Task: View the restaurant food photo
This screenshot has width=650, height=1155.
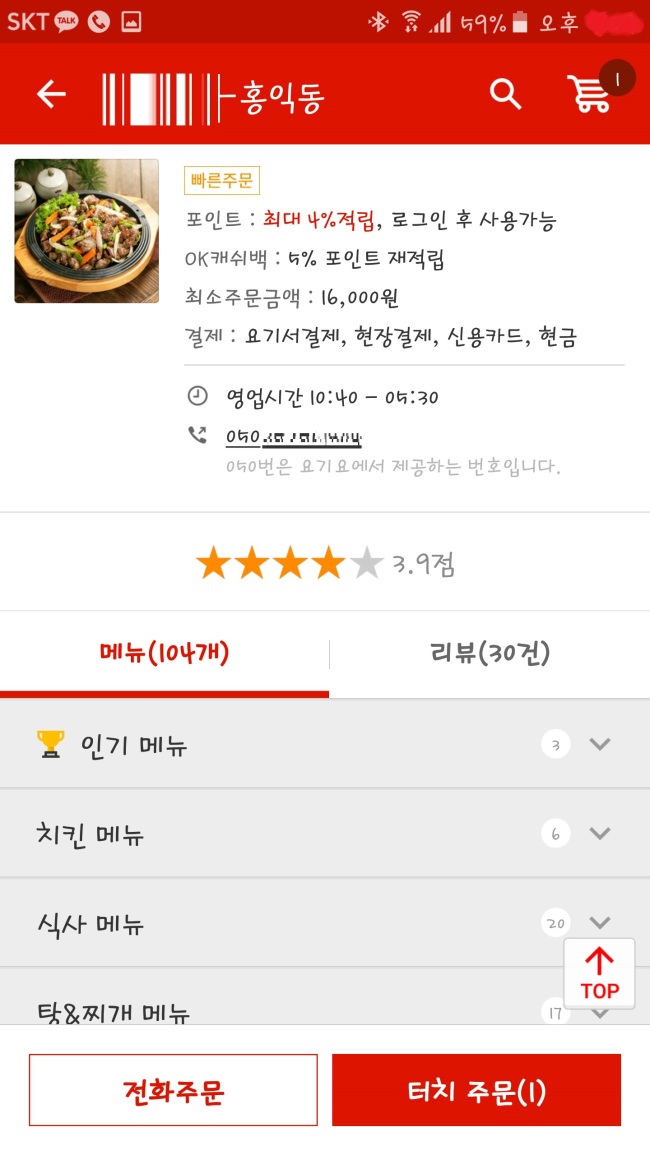Action: point(86,231)
